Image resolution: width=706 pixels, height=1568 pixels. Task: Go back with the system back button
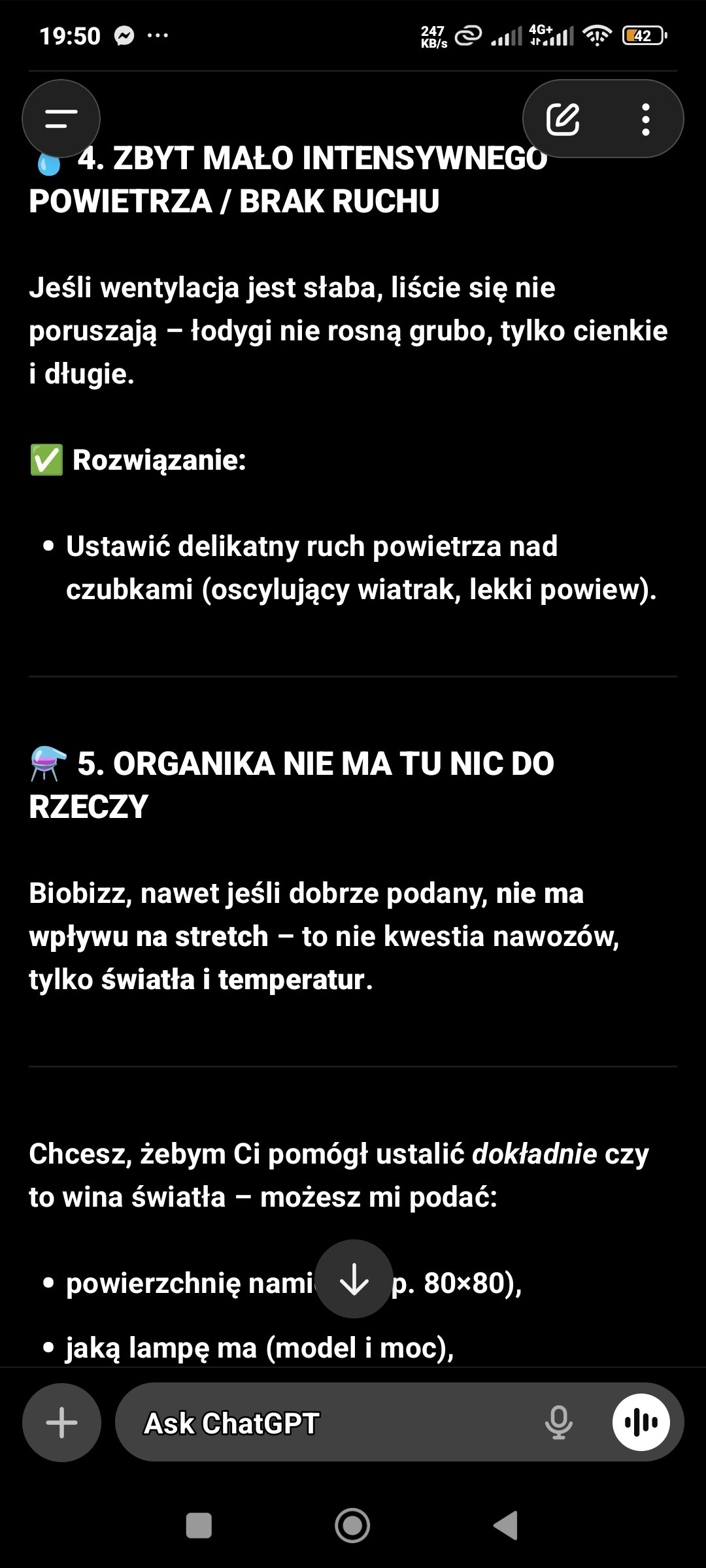point(505,1526)
